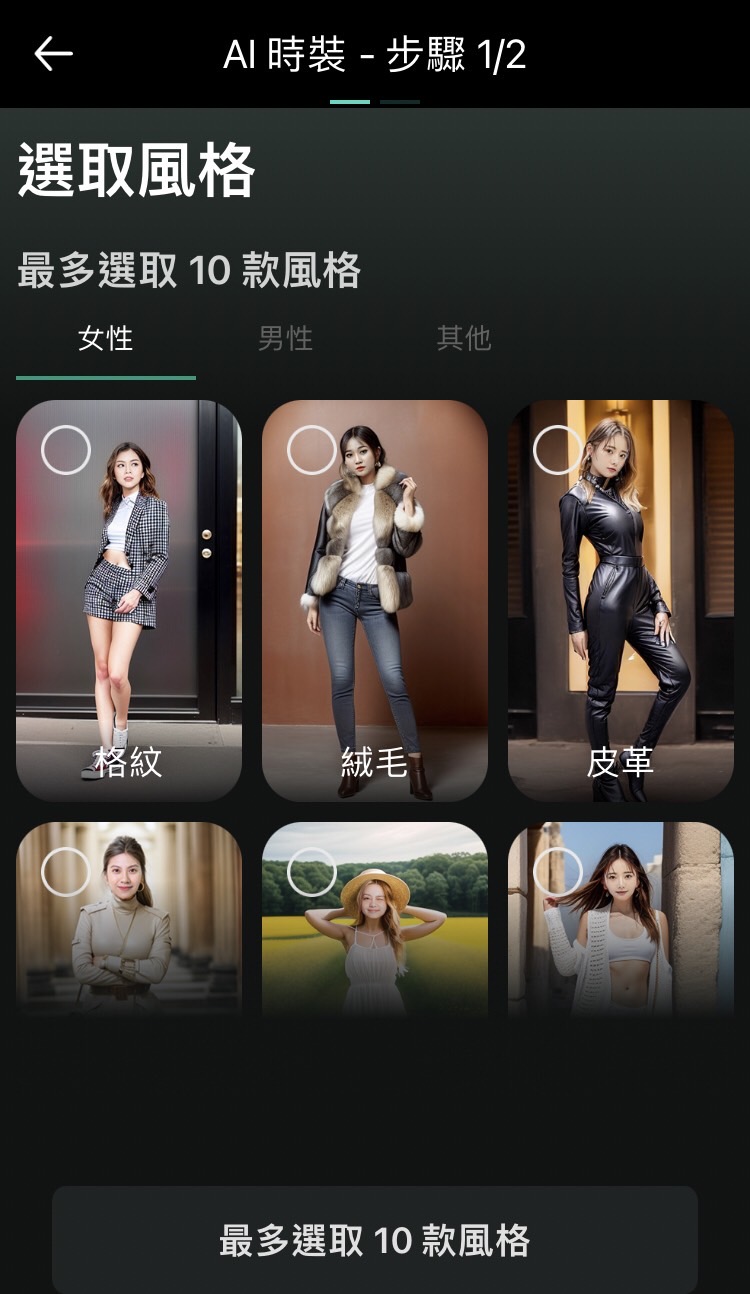Screen dimensions: 750x1294
Task: Select the circle on the 格紋 style card
Action: pyautogui.click(x=65, y=450)
